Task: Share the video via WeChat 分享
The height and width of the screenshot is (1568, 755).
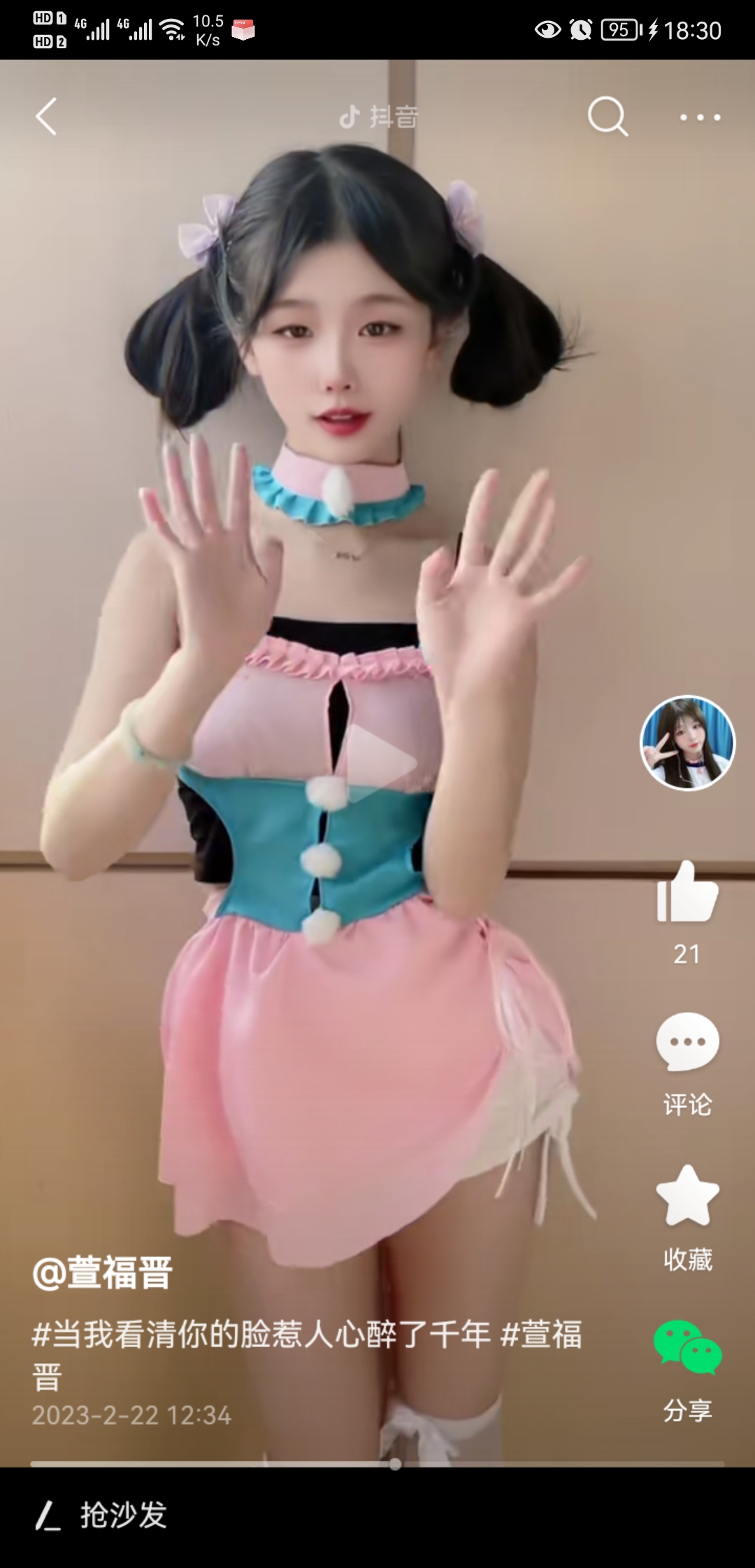Action: pyautogui.click(x=687, y=1349)
